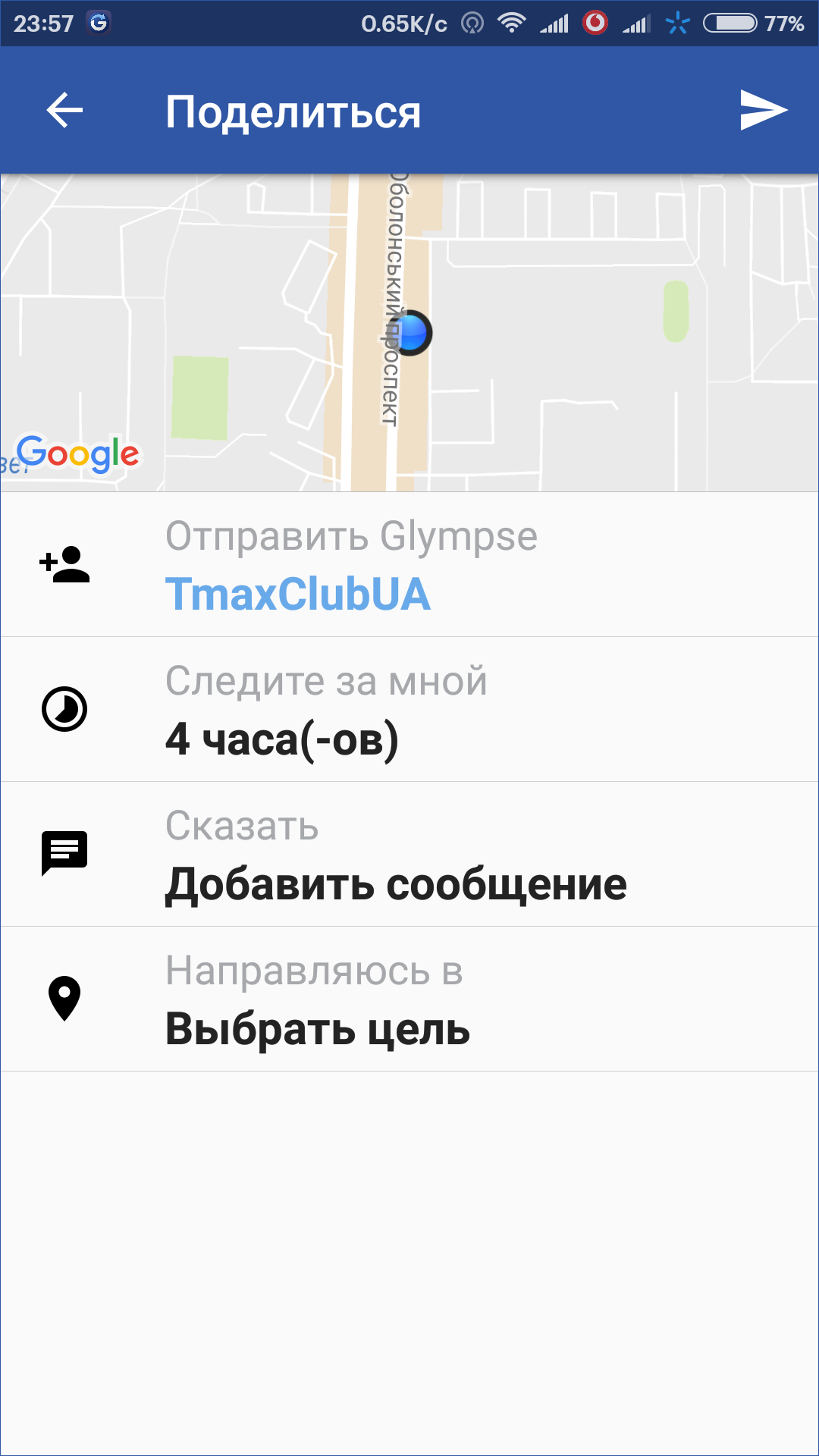The width and height of the screenshot is (819, 1456).
Task: Go back using the arrow icon
Action: click(64, 111)
